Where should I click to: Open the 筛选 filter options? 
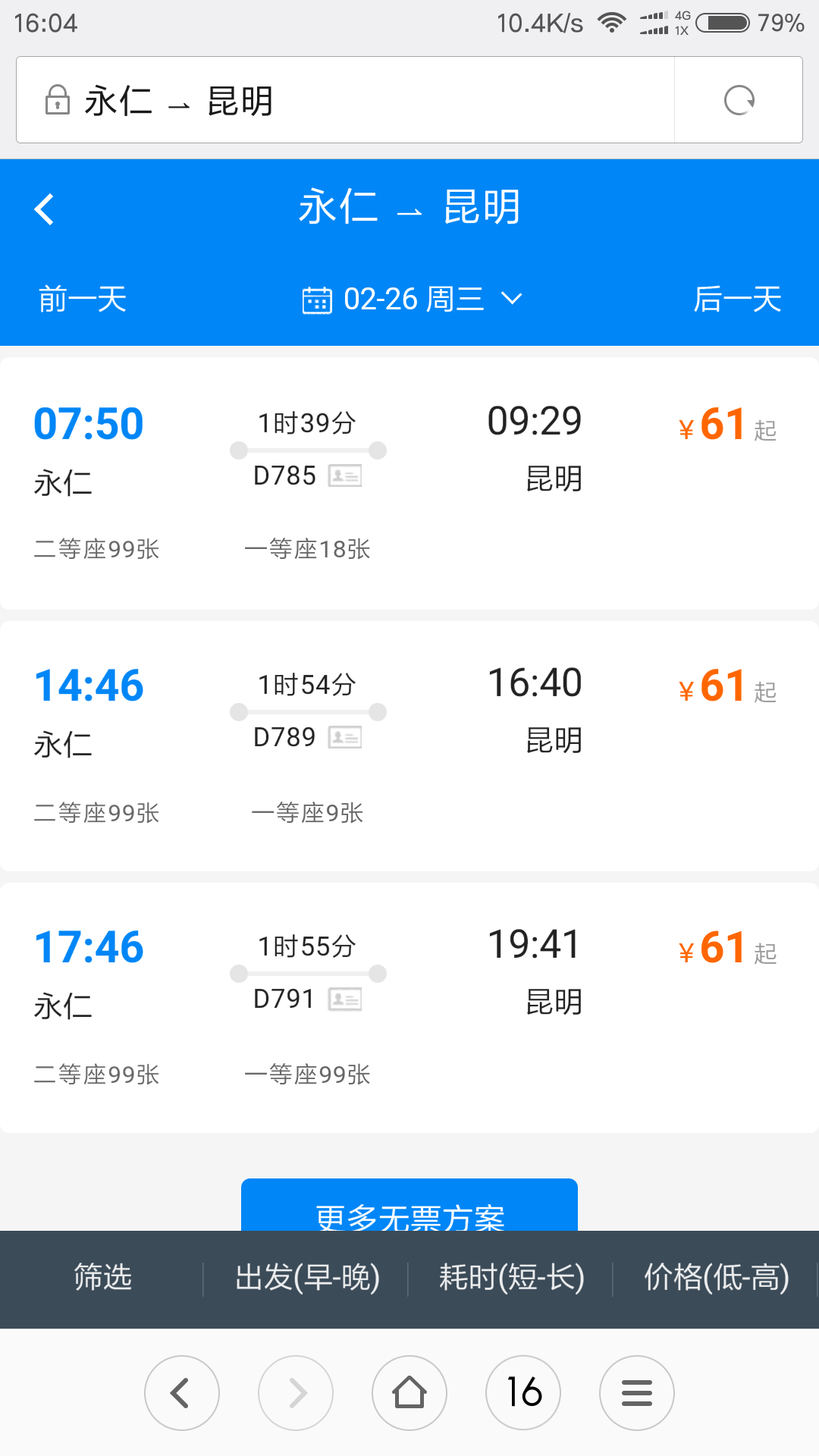[102, 1278]
